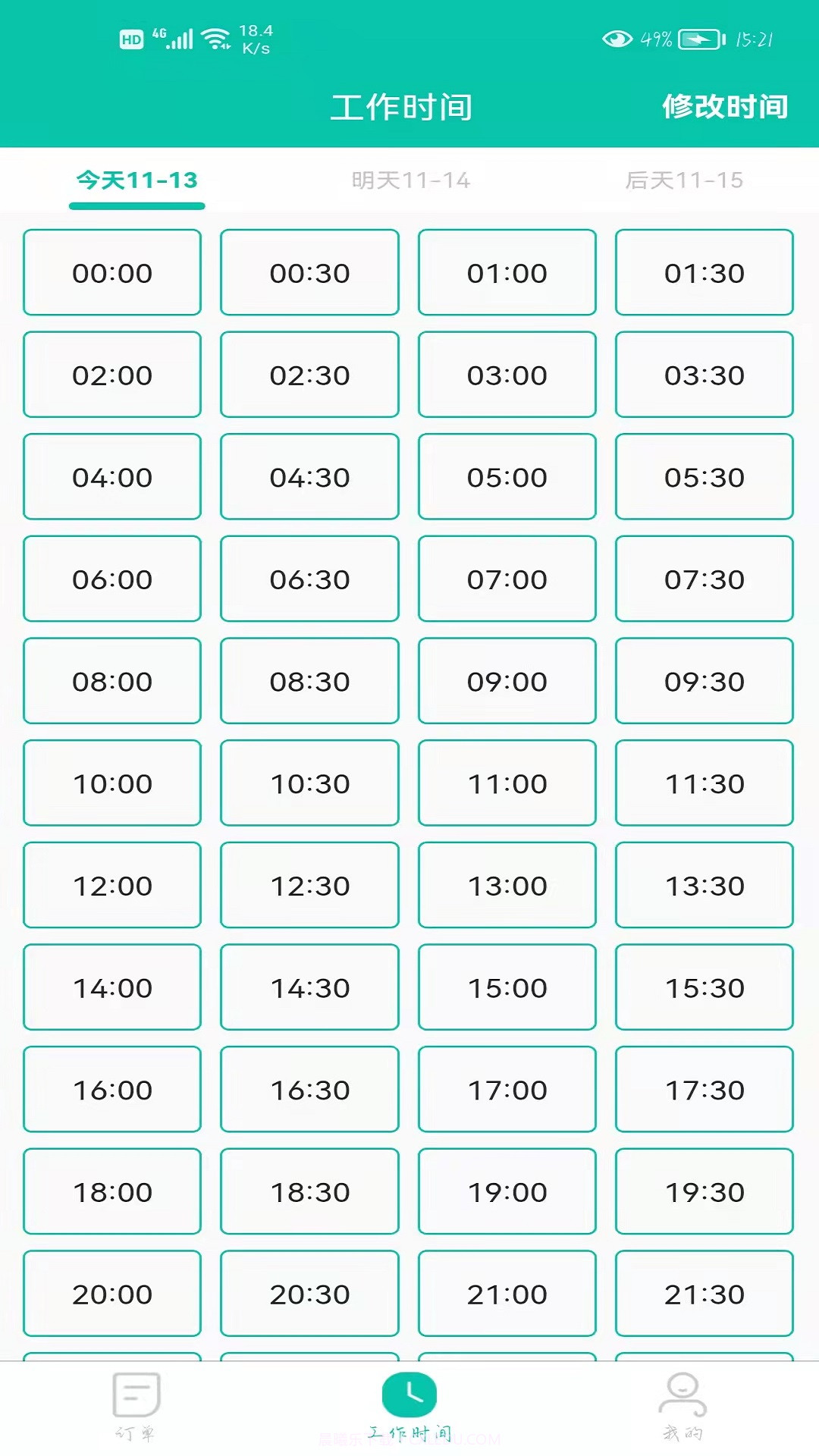Image resolution: width=819 pixels, height=1456 pixels.
Task: Tap the 09:30 time slot
Action: [x=704, y=682]
